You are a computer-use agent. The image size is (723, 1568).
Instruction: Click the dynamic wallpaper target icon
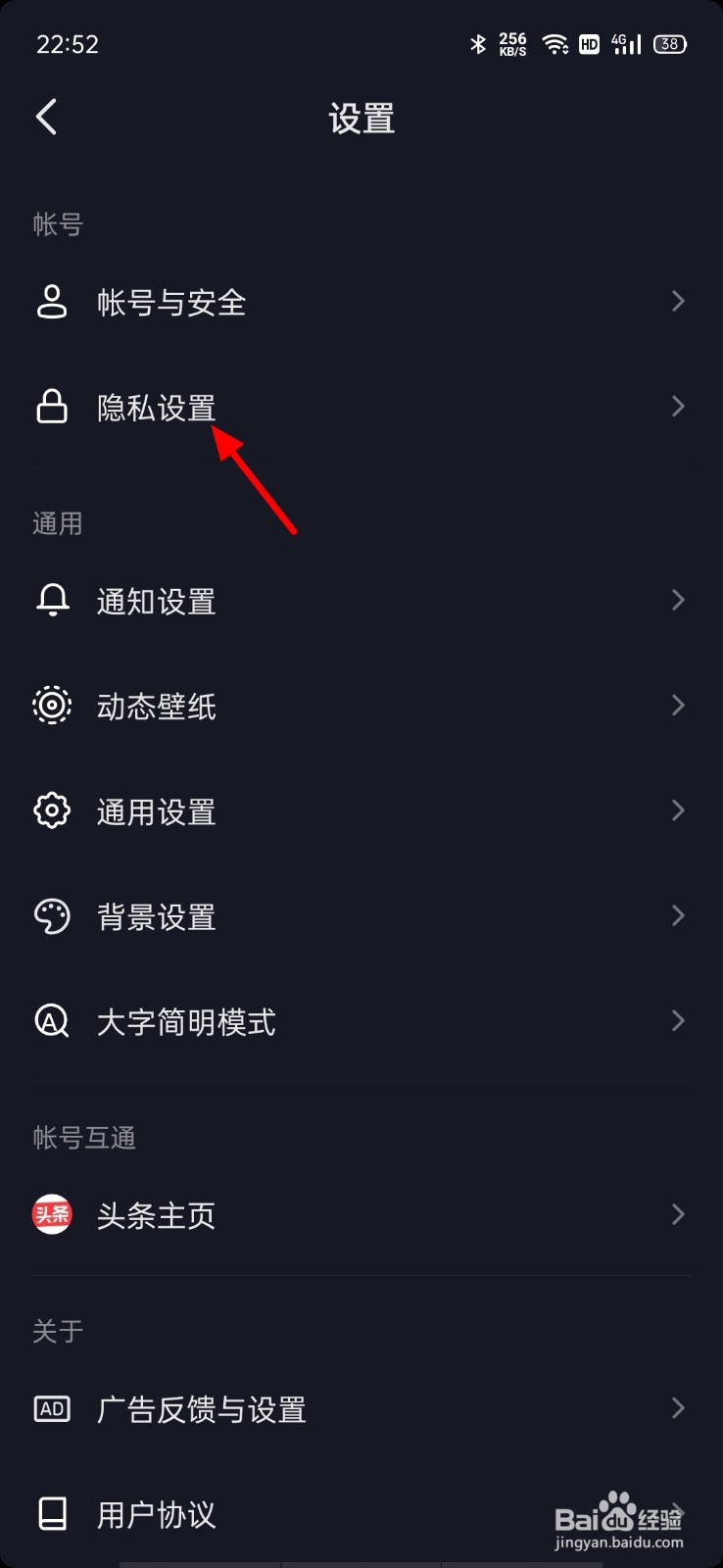(52, 706)
